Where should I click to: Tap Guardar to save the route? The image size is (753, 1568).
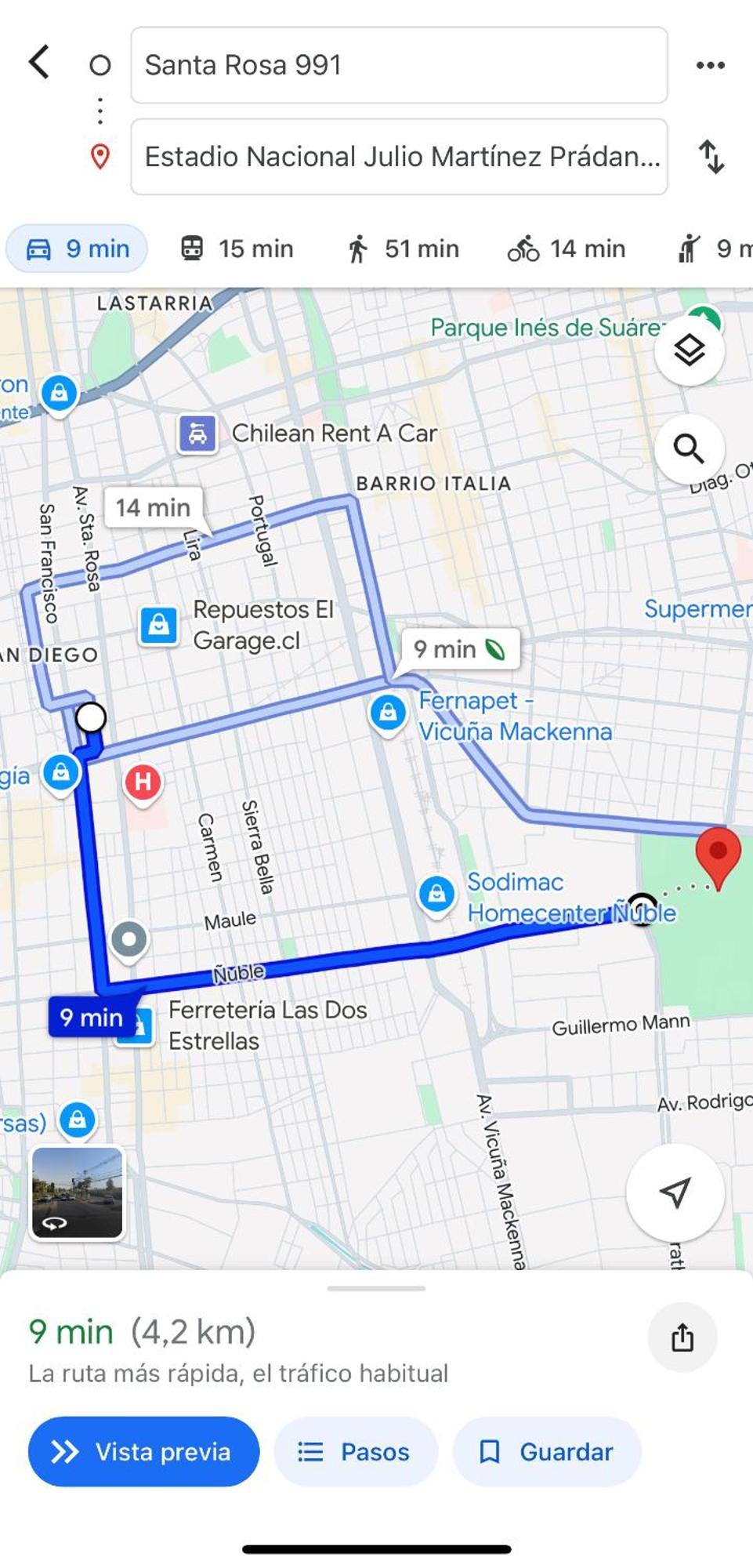coord(547,1451)
